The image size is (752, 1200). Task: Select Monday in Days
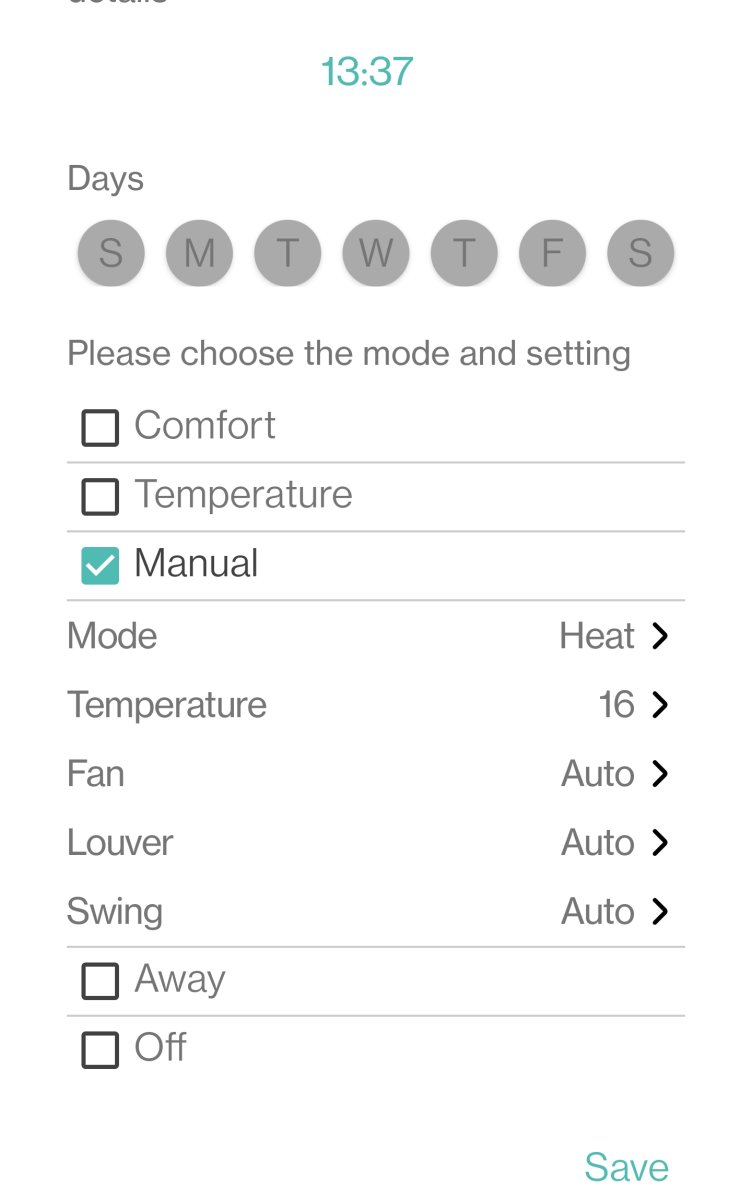199,253
